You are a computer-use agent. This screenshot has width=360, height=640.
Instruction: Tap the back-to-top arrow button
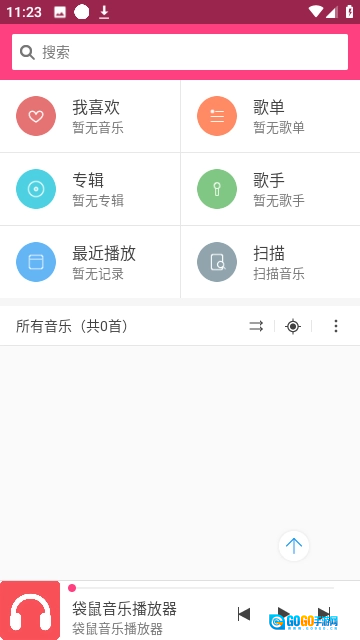[x=294, y=546]
